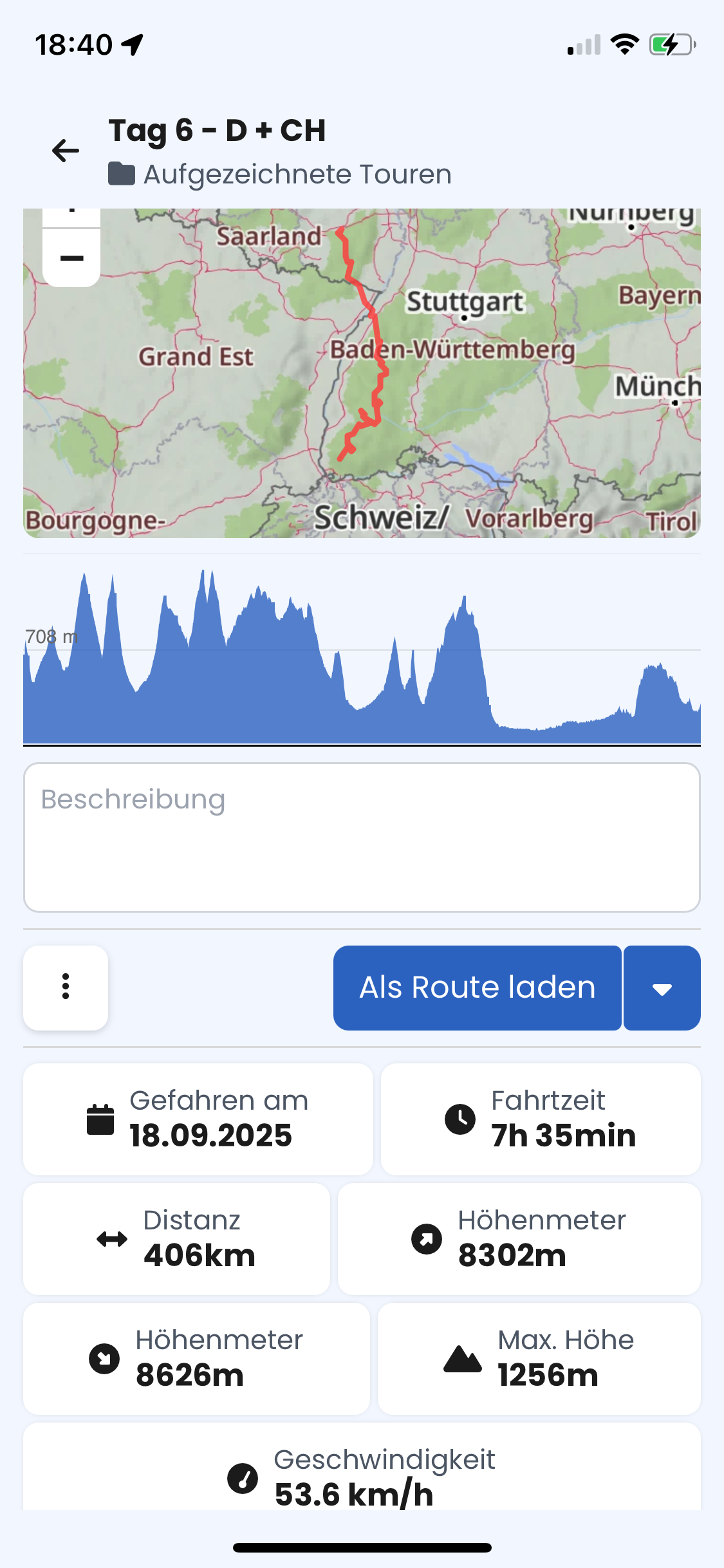Expand the dropdown arrow beside Als Route laden
724x1568 pixels.
[x=662, y=989]
